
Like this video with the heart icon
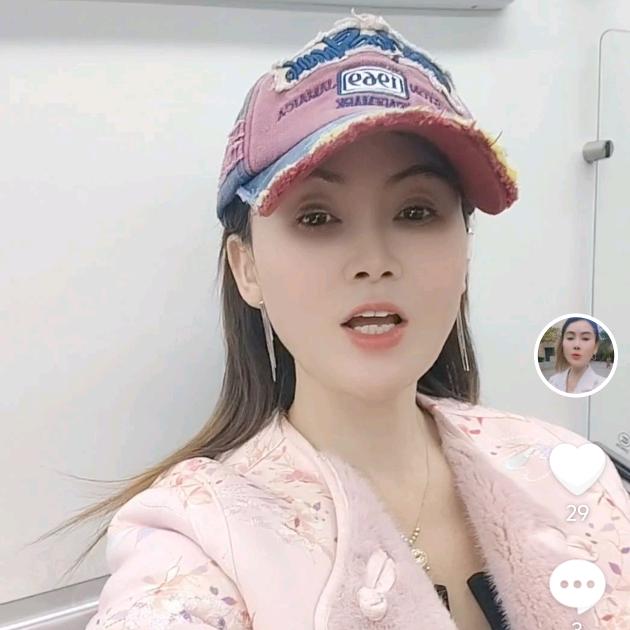coord(577,467)
